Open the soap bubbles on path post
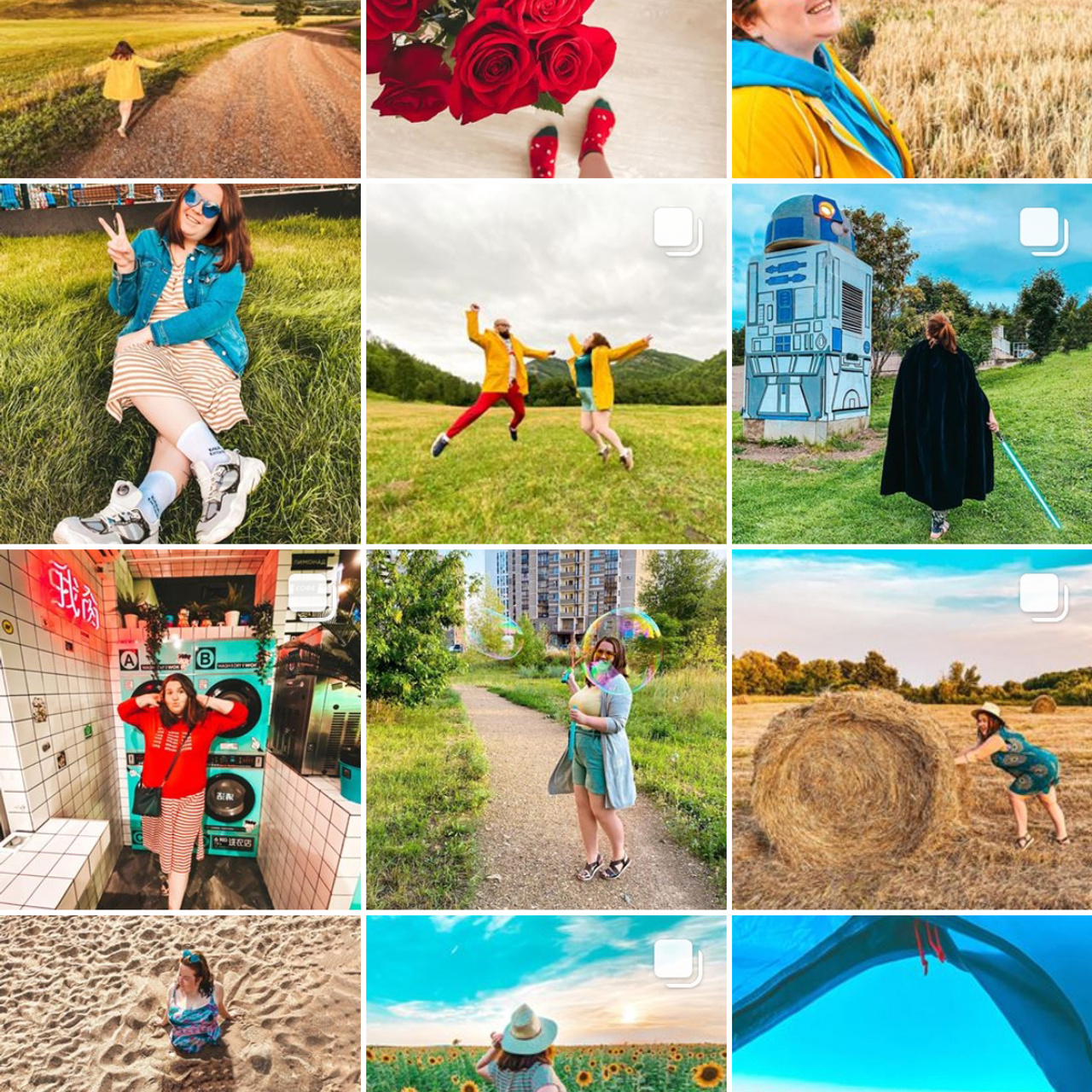Image resolution: width=1092 pixels, height=1092 pixels. tap(546, 729)
